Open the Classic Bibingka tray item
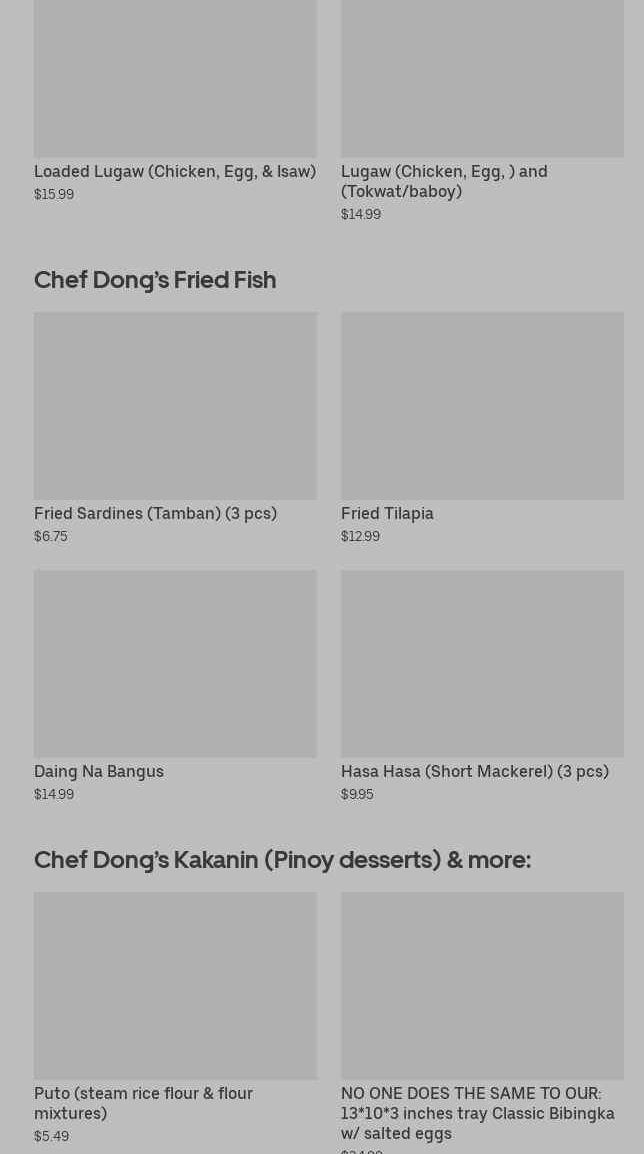 482,1023
